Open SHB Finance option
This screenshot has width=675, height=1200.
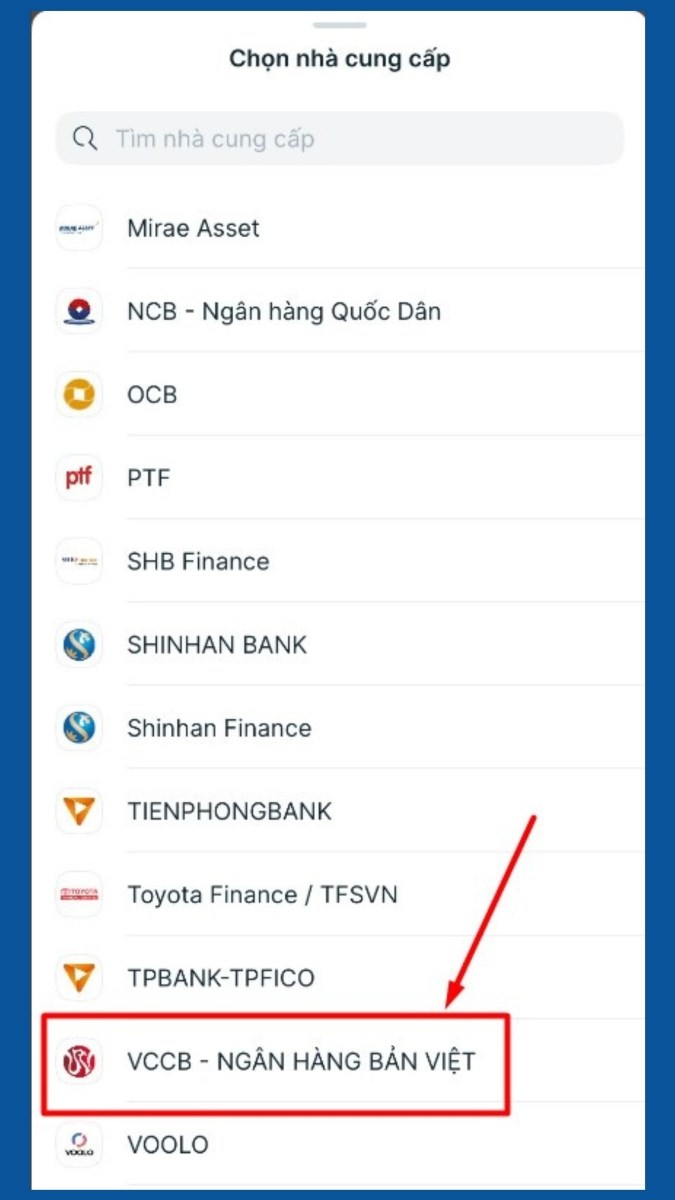198,561
